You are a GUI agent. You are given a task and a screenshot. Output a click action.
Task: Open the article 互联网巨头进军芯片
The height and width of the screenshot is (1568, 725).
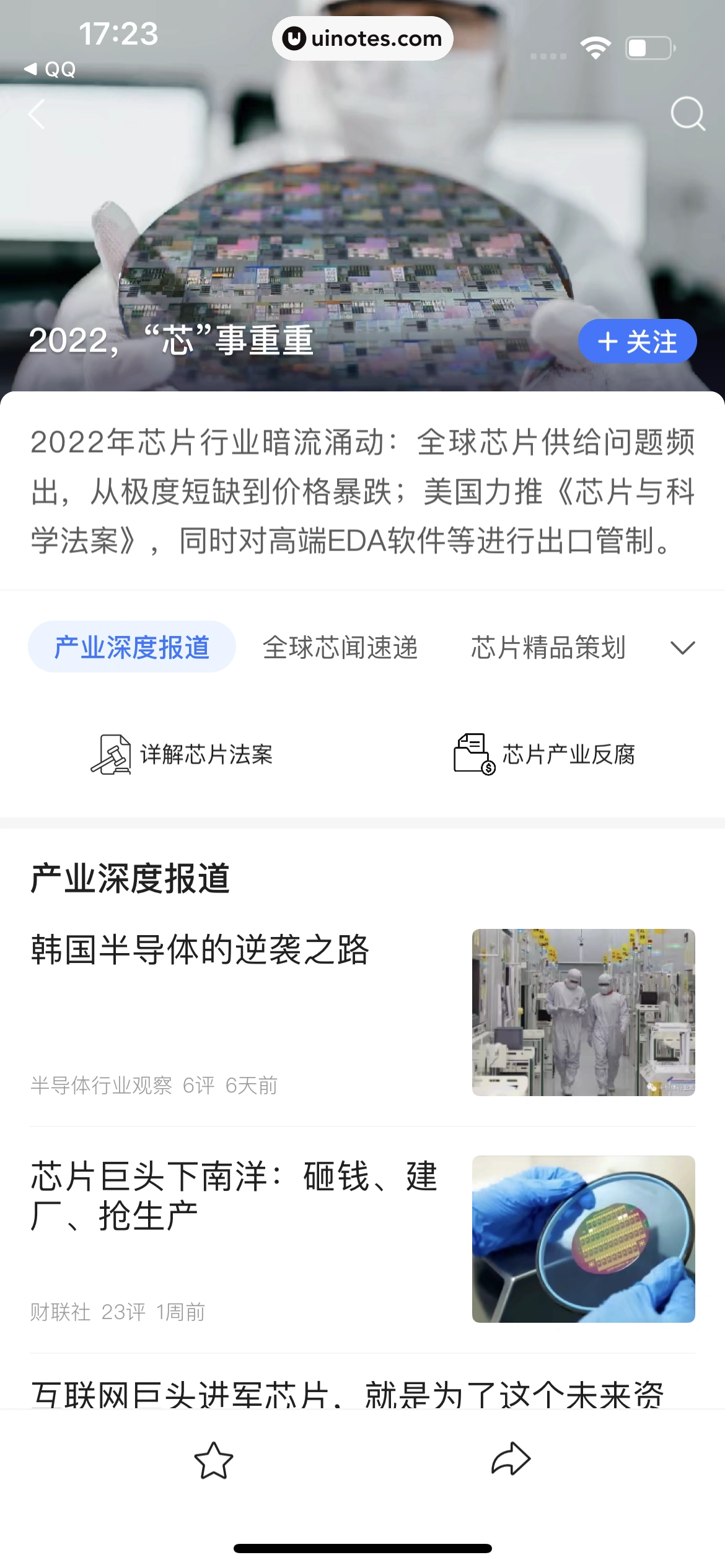click(347, 1393)
